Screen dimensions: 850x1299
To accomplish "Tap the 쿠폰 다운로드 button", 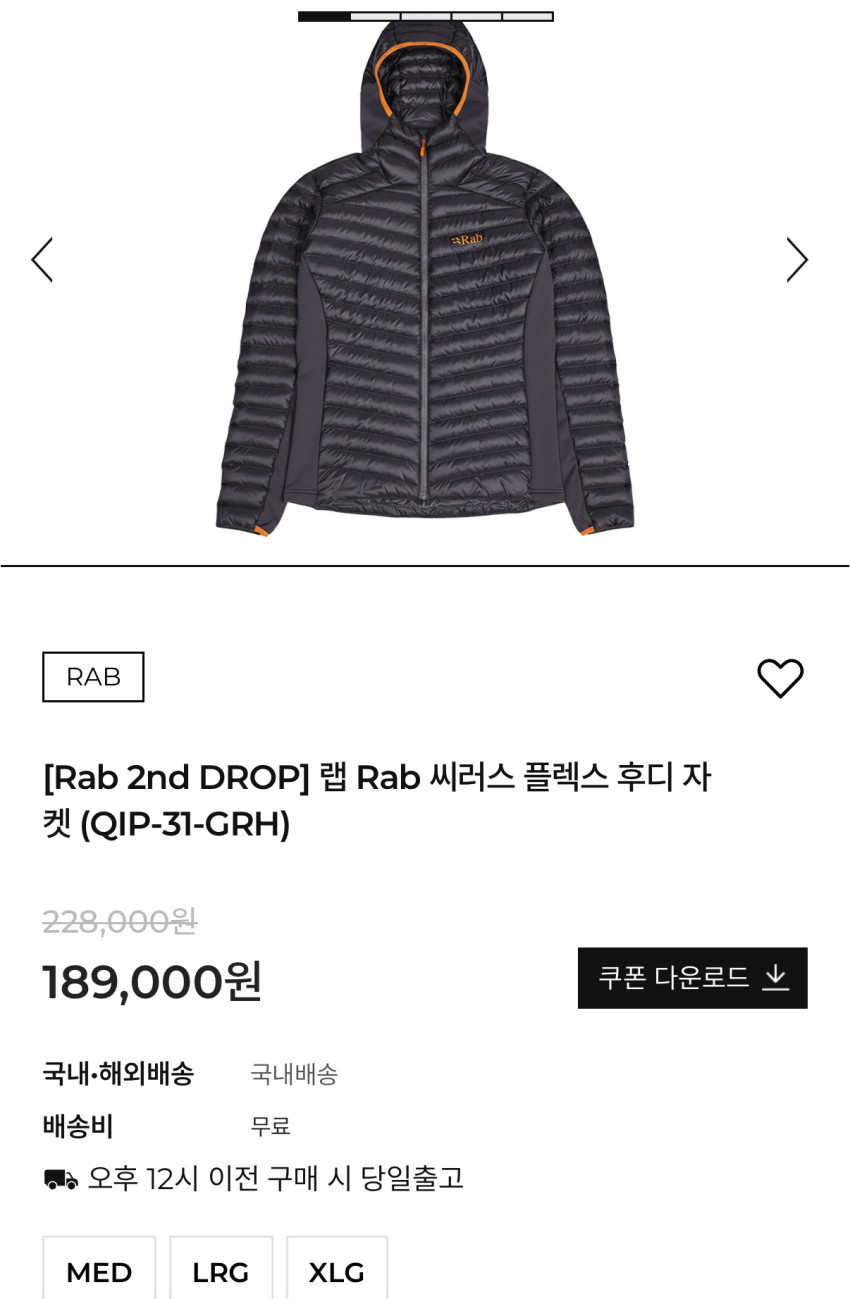I will tap(692, 977).
